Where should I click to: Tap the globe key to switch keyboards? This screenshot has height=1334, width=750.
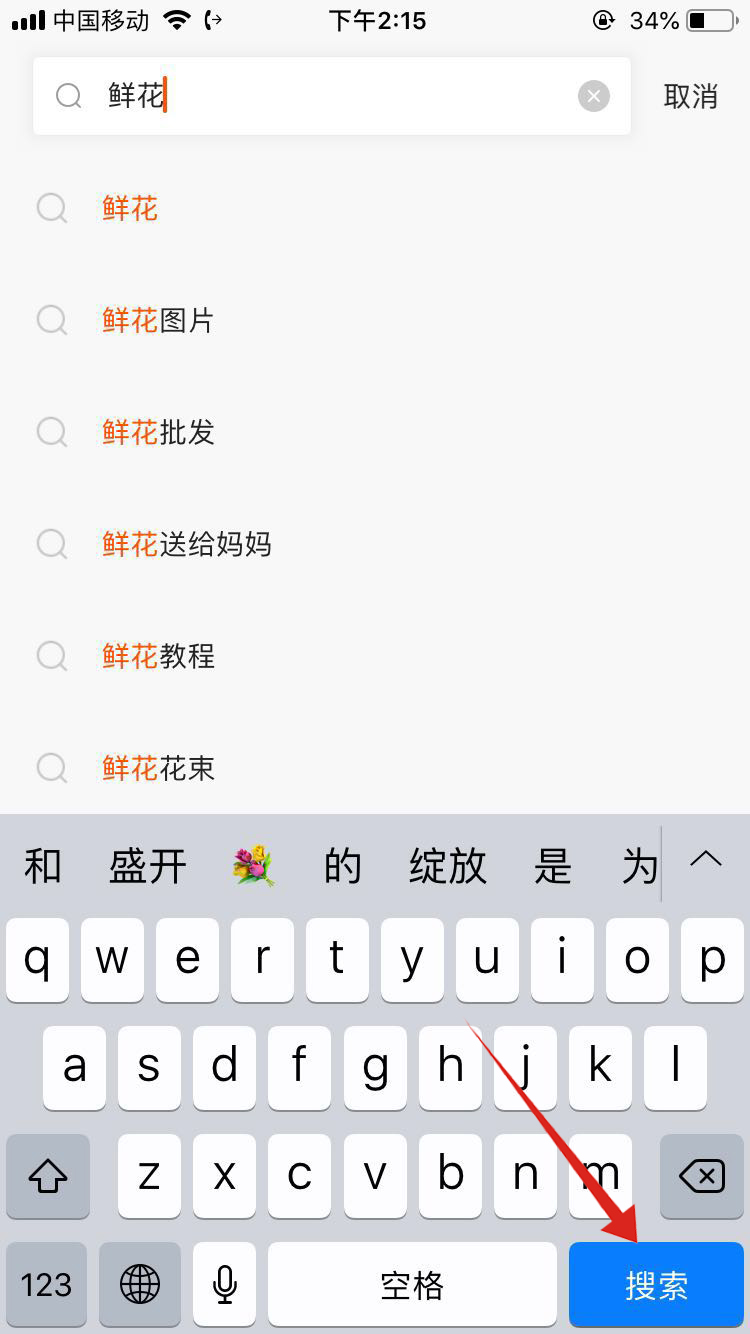tap(140, 1285)
